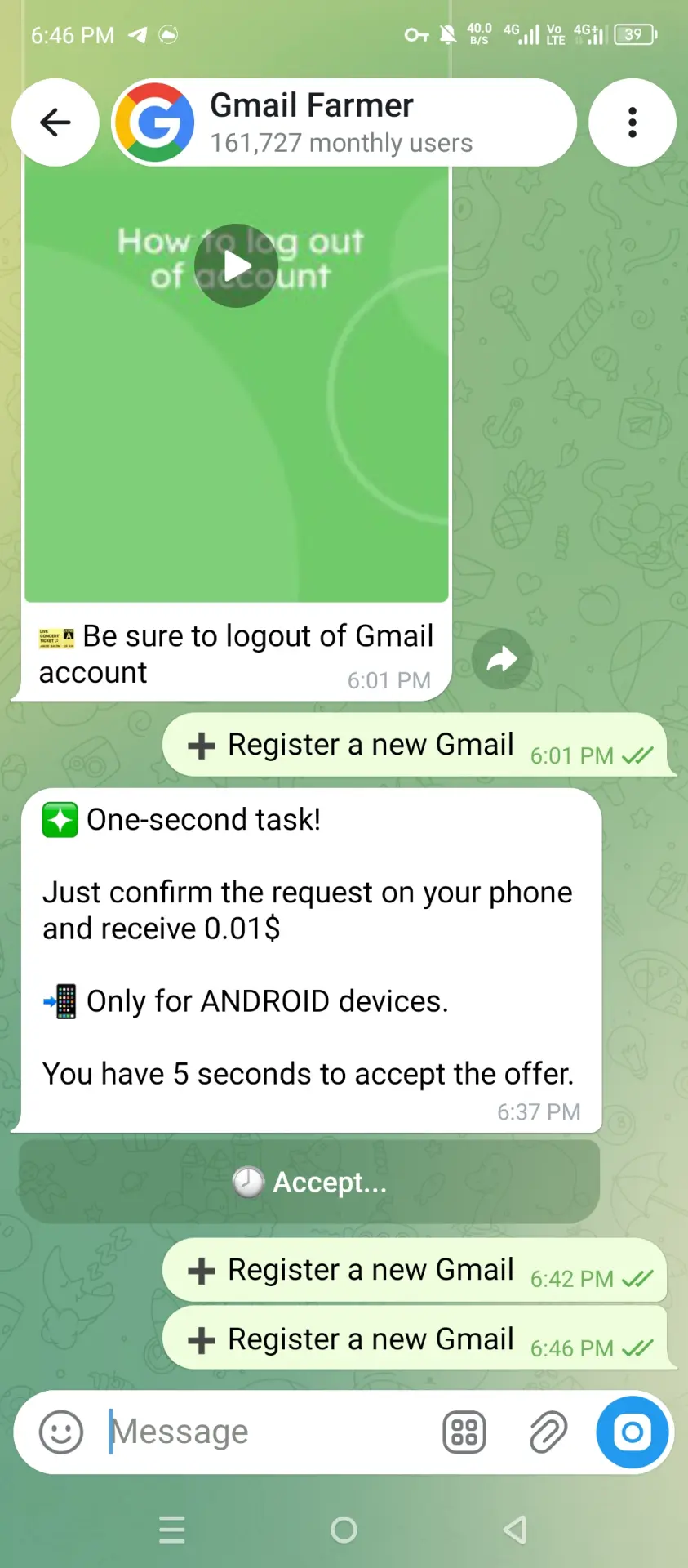This screenshot has height=1568, width=688.
Task: Open the three-dot overflow menu
Action: tap(632, 122)
